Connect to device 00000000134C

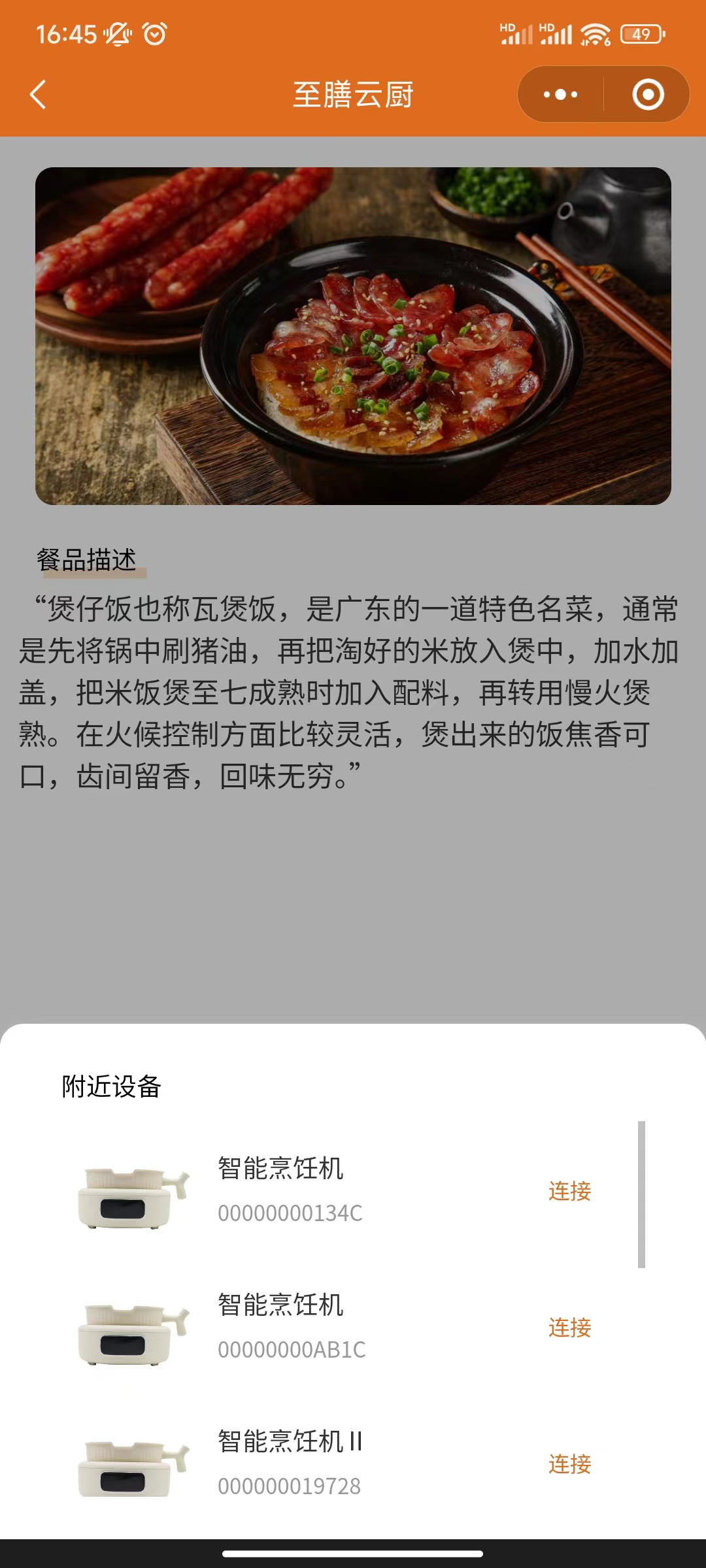[x=569, y=1191]
